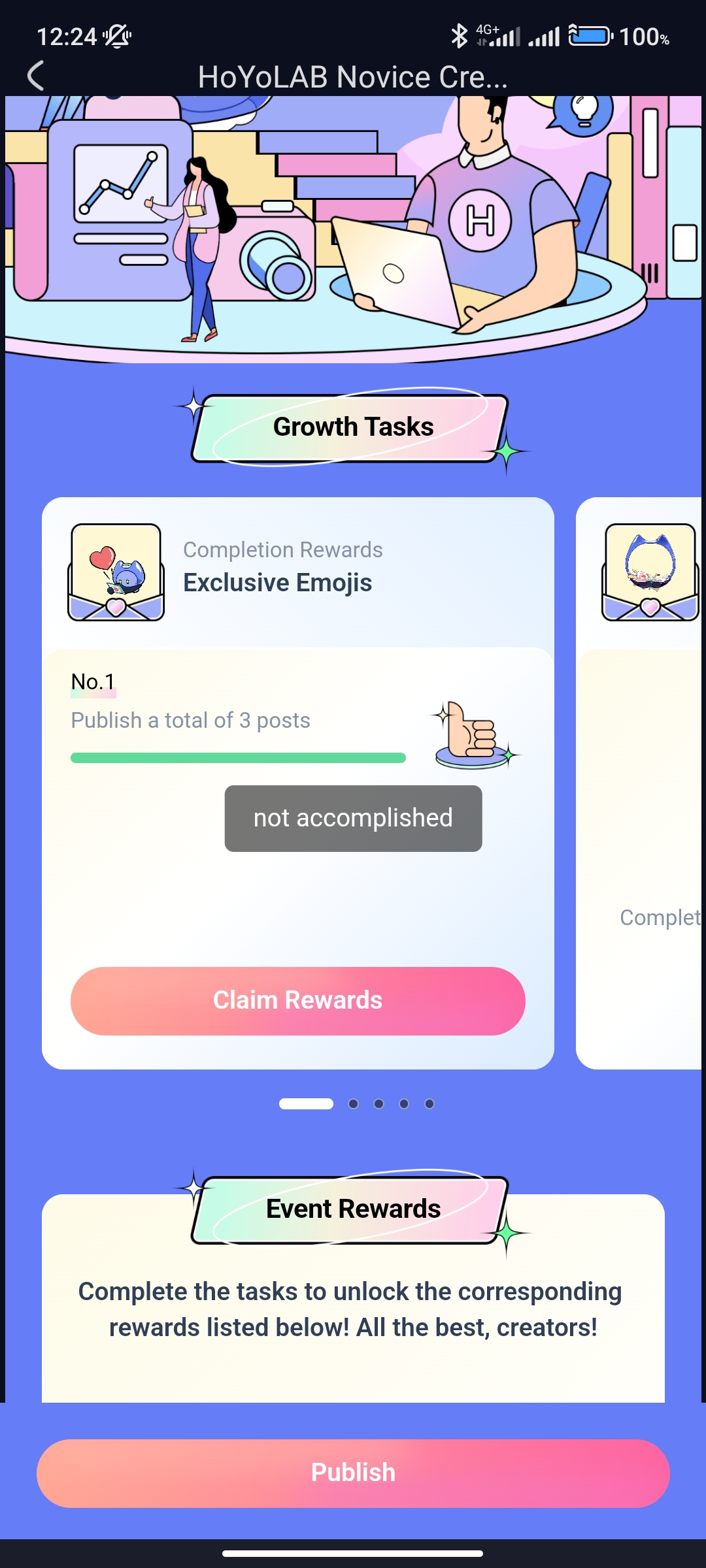The image size is (706, 1568).
Task: Tap the not accomplished status button
Action: [353, 819]
